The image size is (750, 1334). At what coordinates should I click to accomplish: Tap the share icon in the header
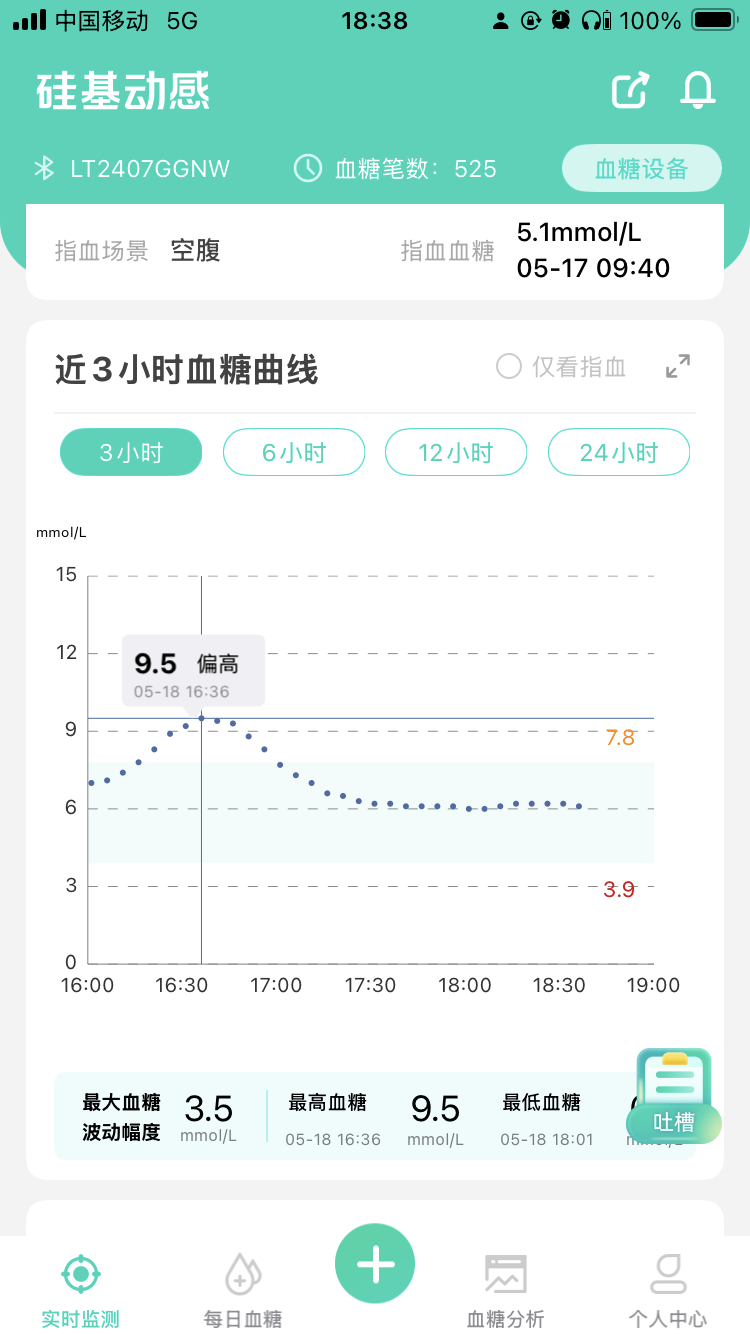[x=631, y=90]
